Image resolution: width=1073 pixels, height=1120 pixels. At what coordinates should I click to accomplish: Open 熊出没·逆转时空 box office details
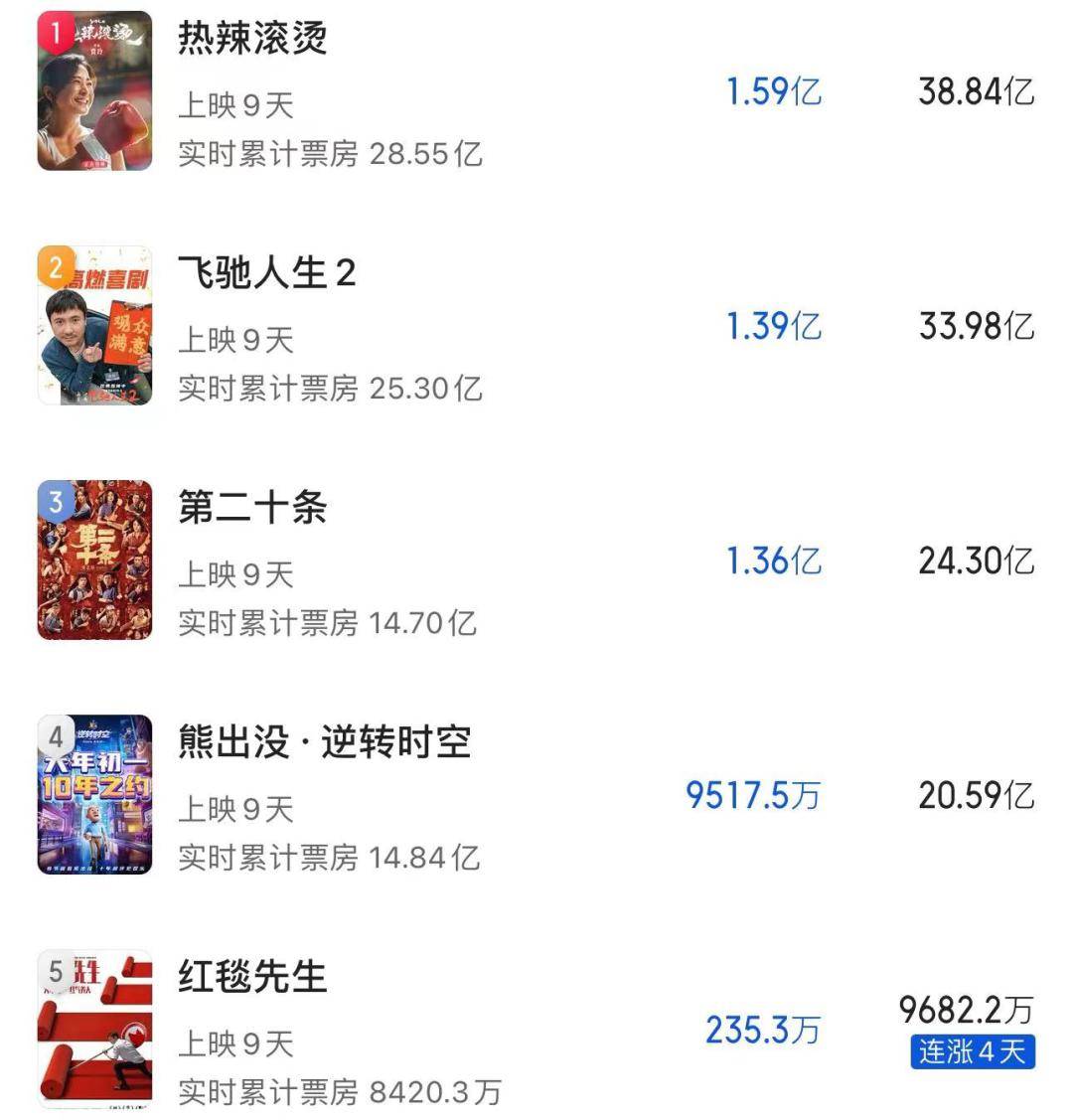(324, 742)
